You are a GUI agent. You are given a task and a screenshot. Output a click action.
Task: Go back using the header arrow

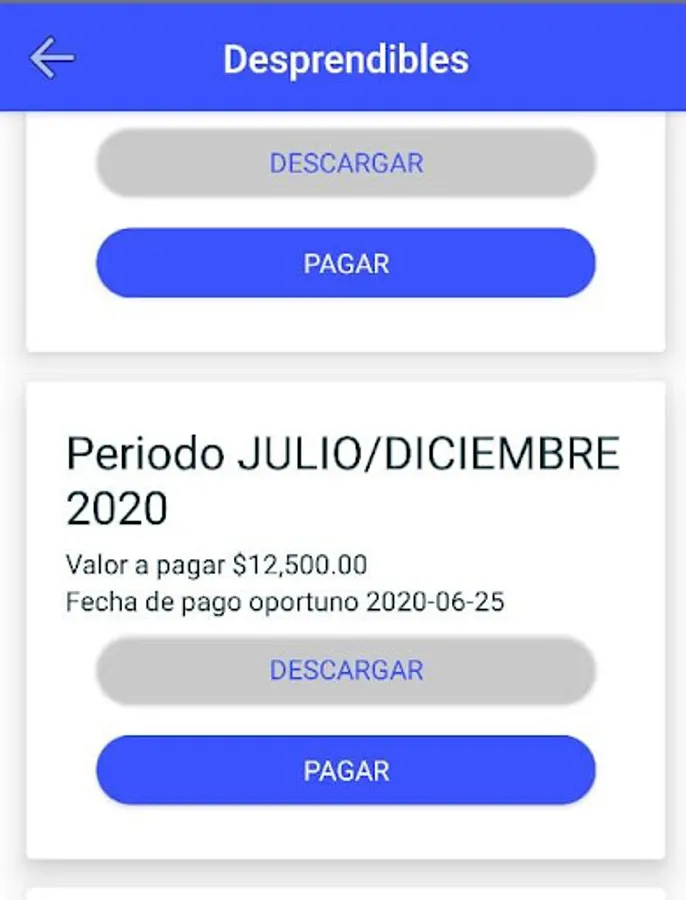(x=51, y=59)
